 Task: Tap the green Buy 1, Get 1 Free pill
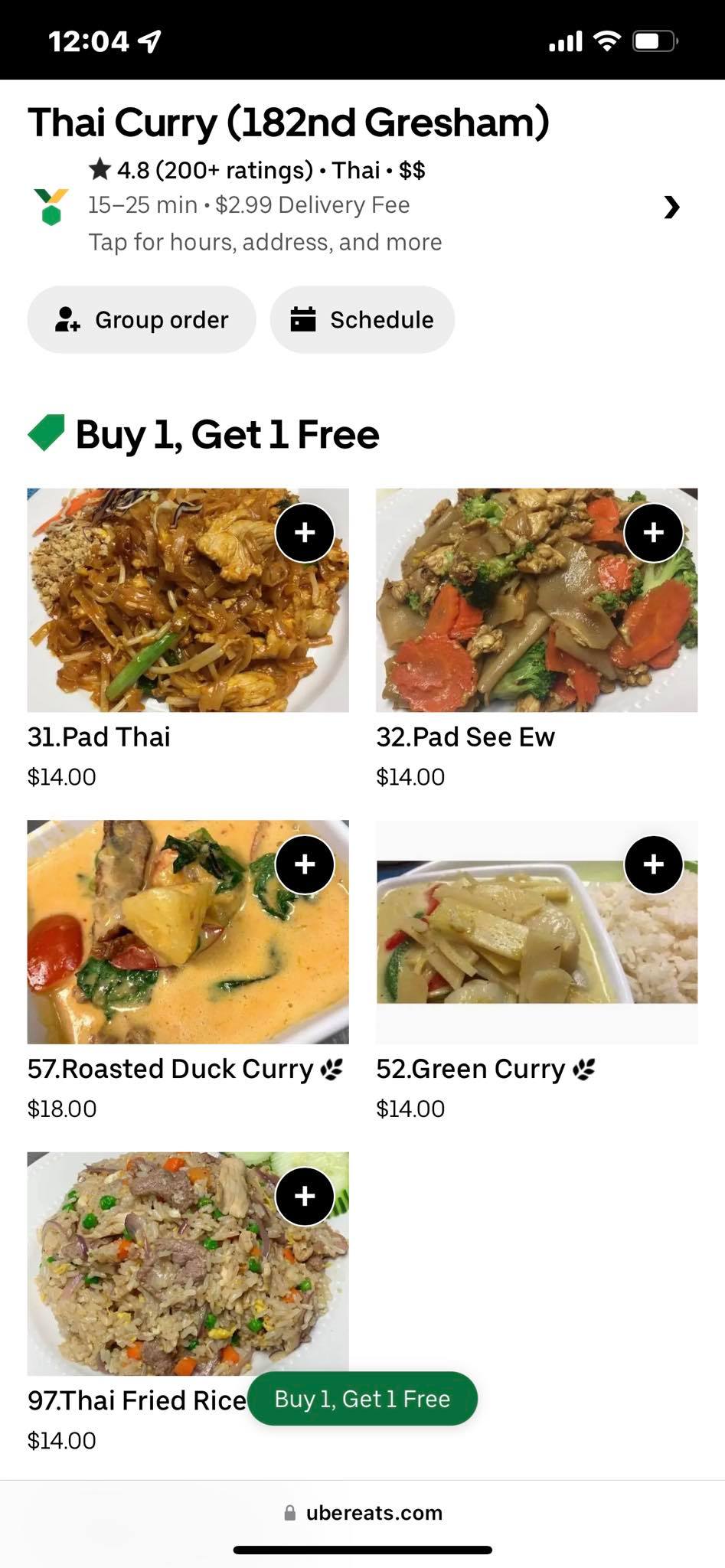tap(362, 1399)
